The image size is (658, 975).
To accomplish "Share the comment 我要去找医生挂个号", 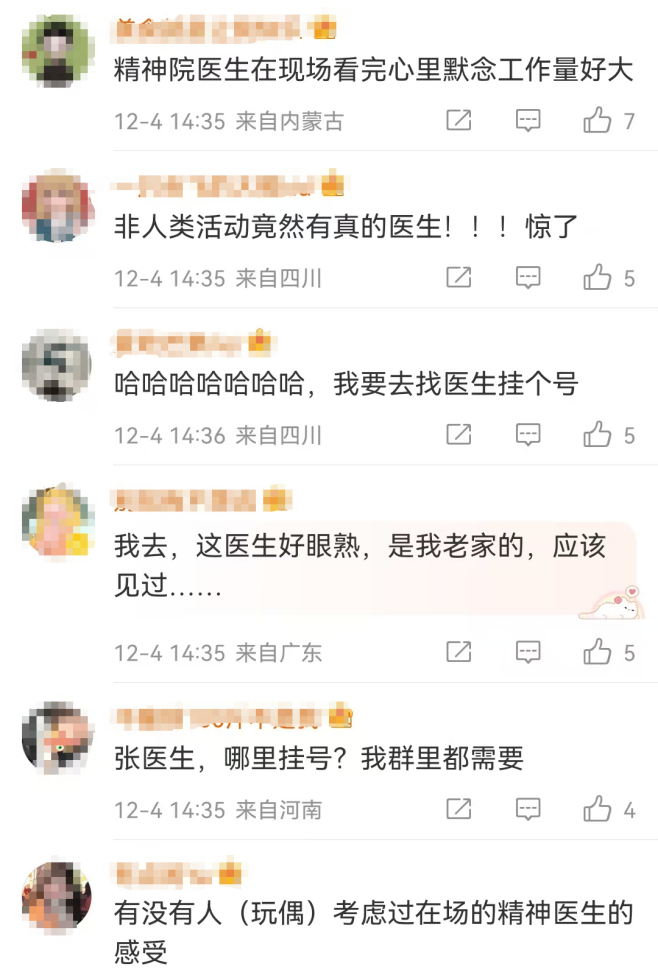I will pos(458,434).
